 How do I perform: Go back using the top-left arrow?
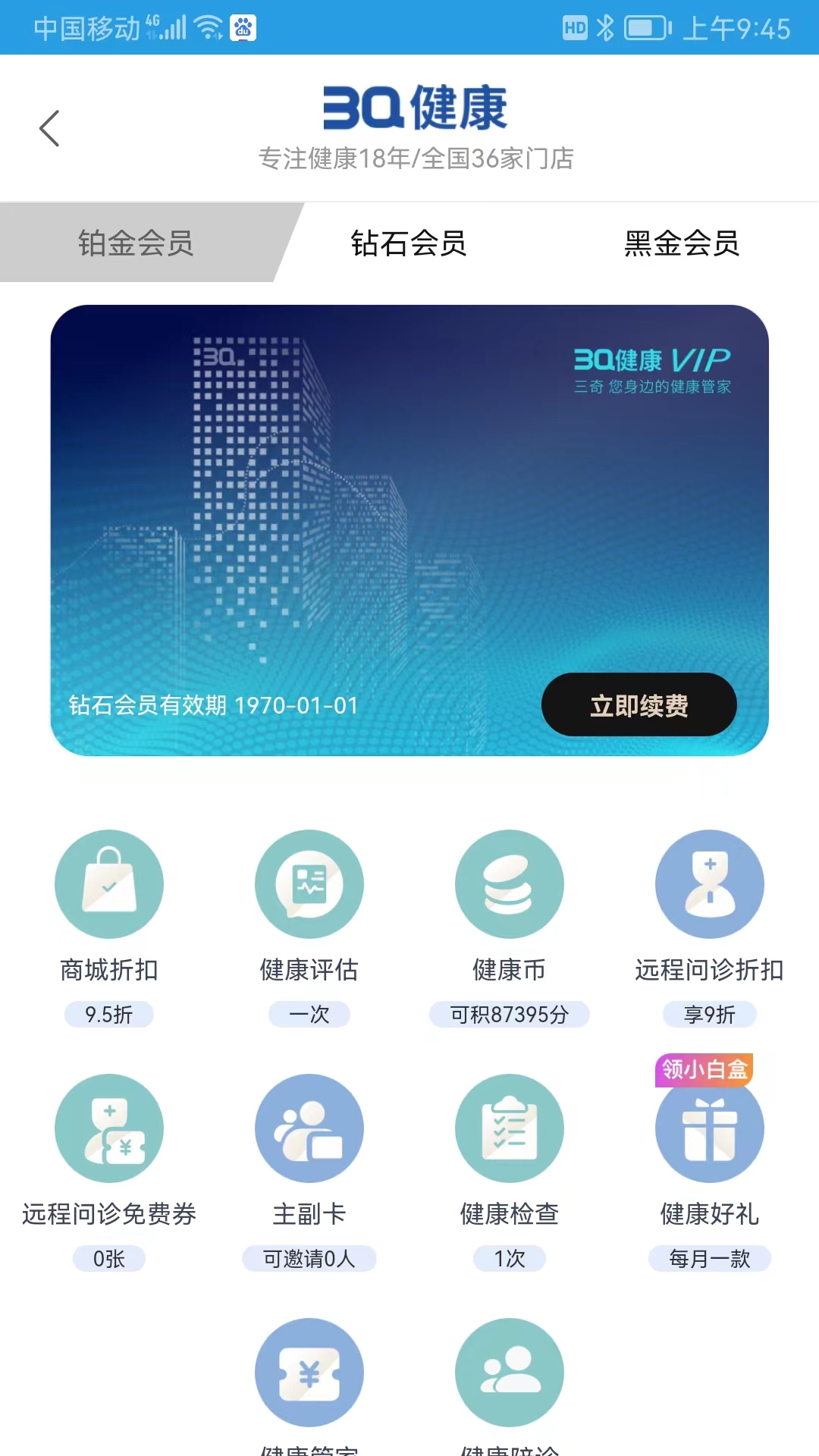(49, 128)
